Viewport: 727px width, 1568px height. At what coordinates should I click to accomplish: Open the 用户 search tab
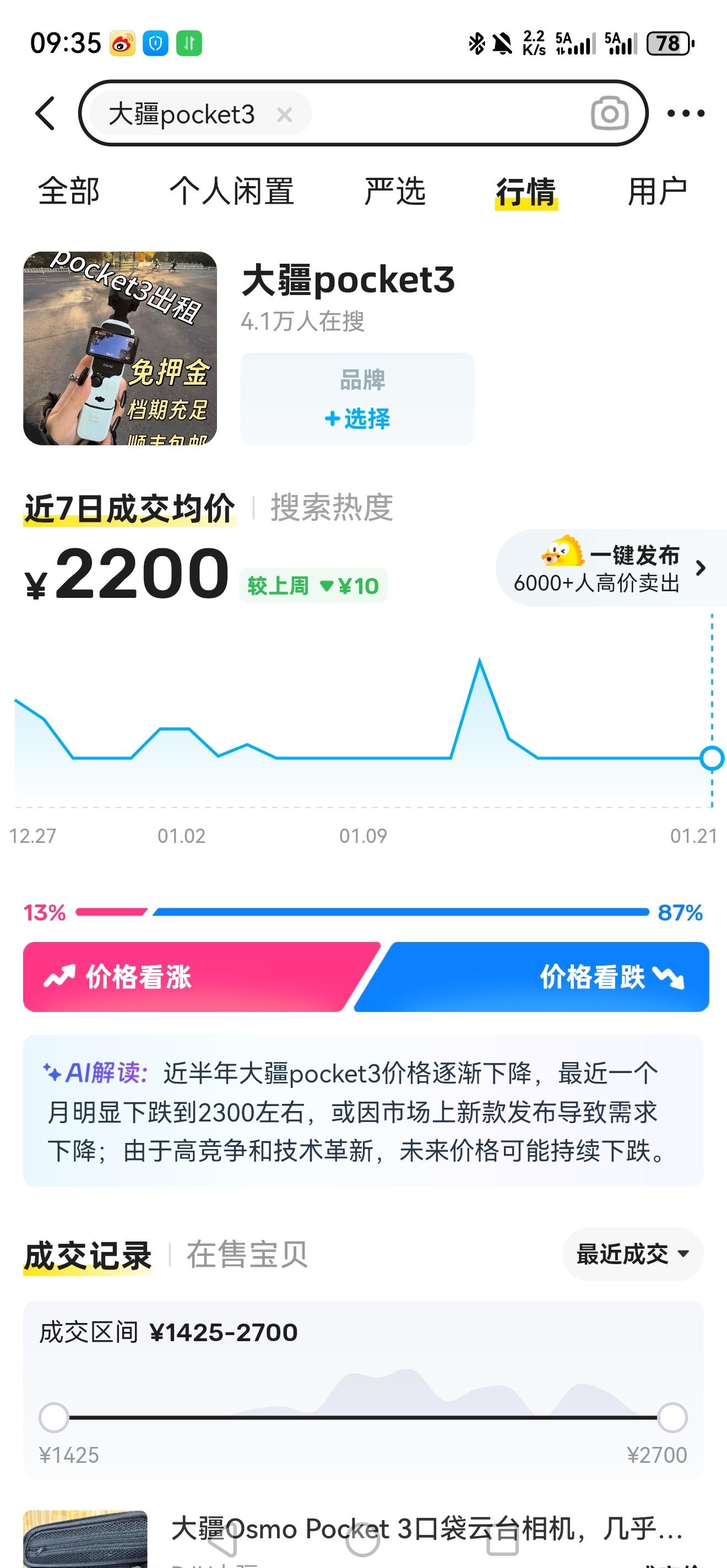point(657,191)
